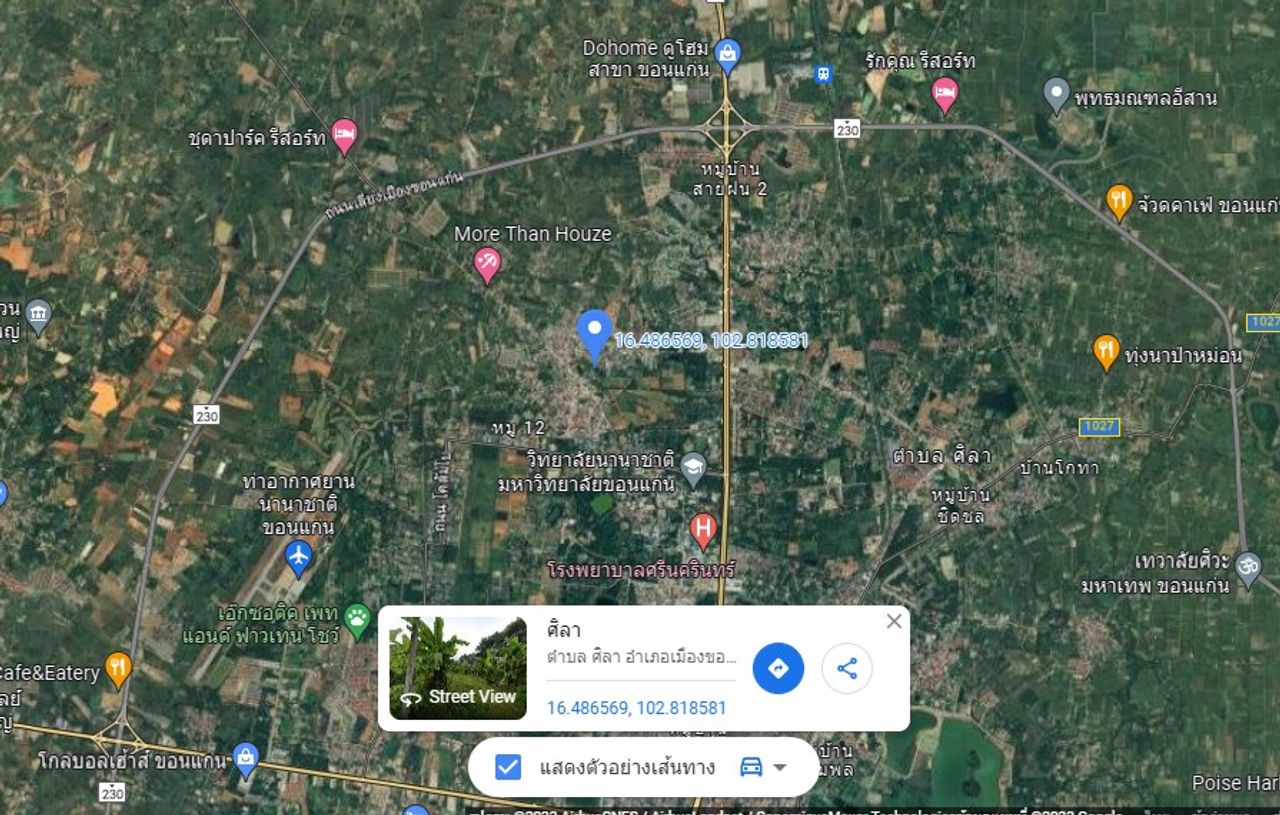The height and width of the screenshot is (815, 1280).
Task: Share the ศิลา location
Action: pyautogui.click(x=847, y=668)
